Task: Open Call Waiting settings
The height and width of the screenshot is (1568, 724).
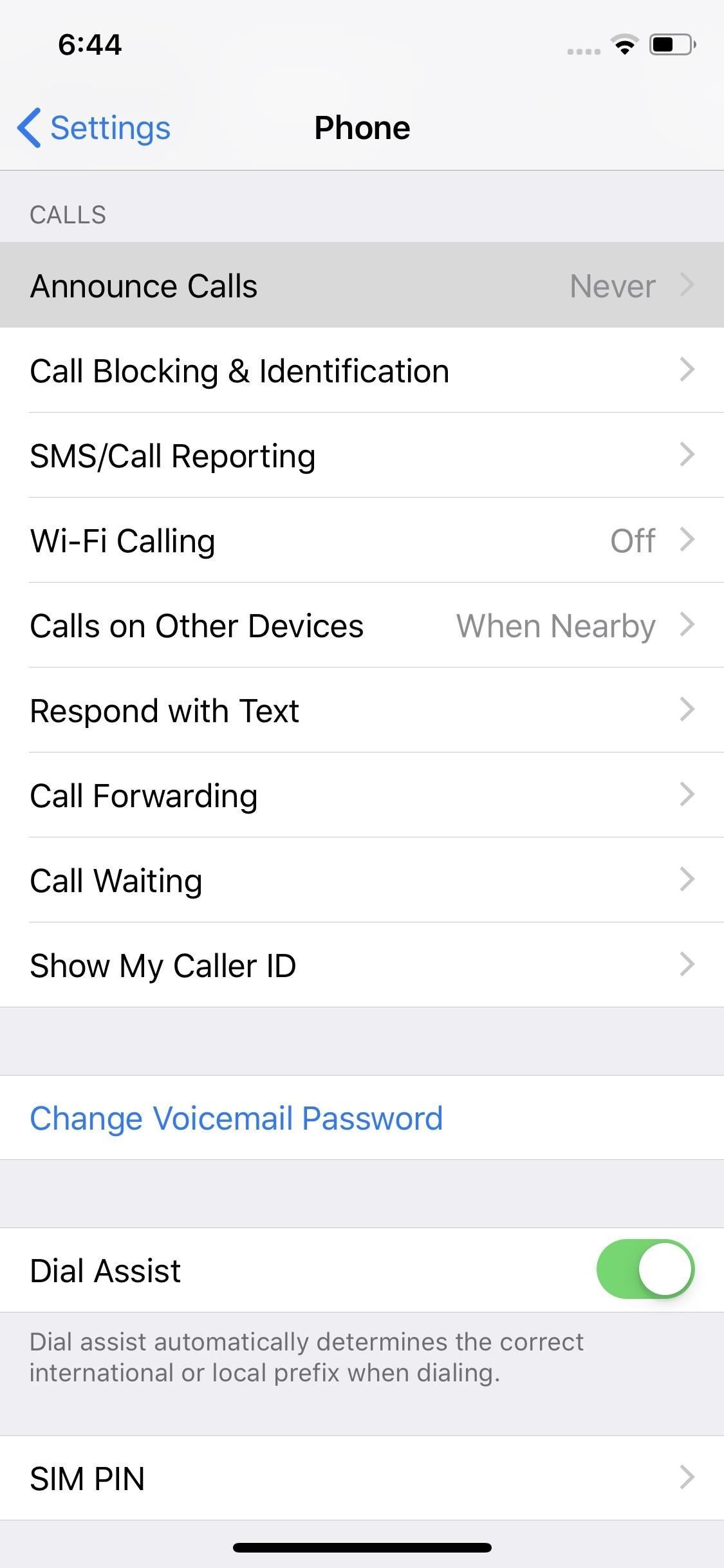Action: coord(362,881)
